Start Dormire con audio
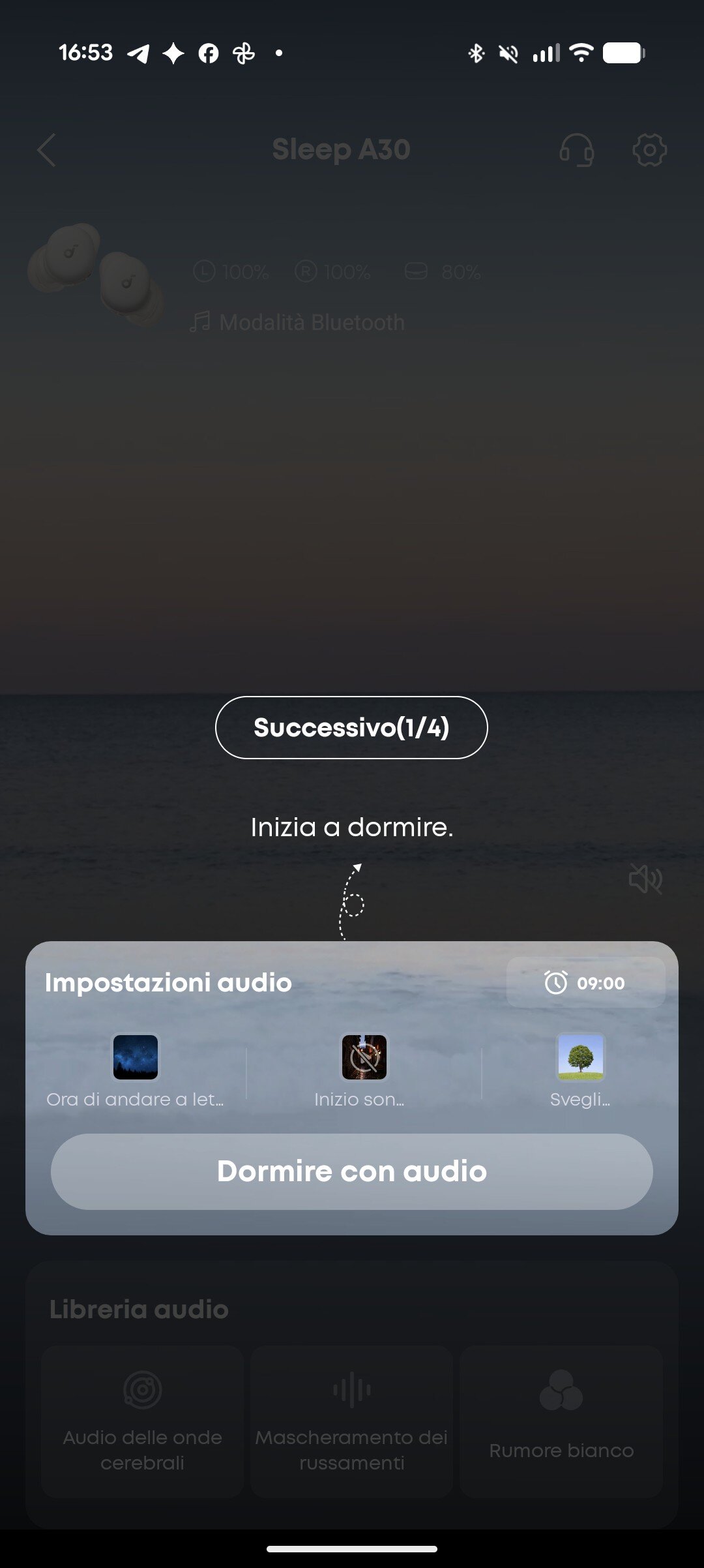Image resolution: width=704 pixels, height=1568 pixels. click(x=351, y=1171)
